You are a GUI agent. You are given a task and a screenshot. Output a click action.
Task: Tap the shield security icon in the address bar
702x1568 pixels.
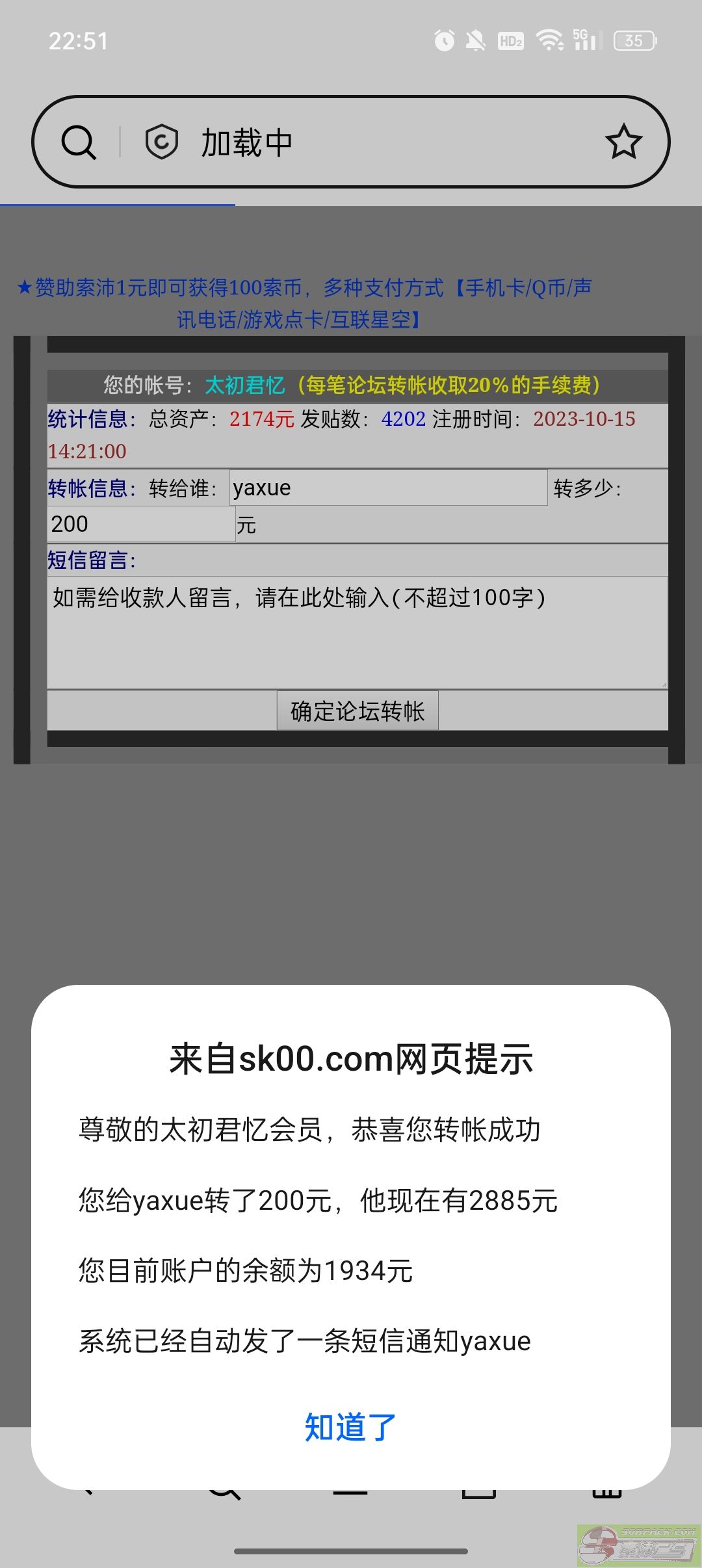pyautogui.click(x=161, y=142)
